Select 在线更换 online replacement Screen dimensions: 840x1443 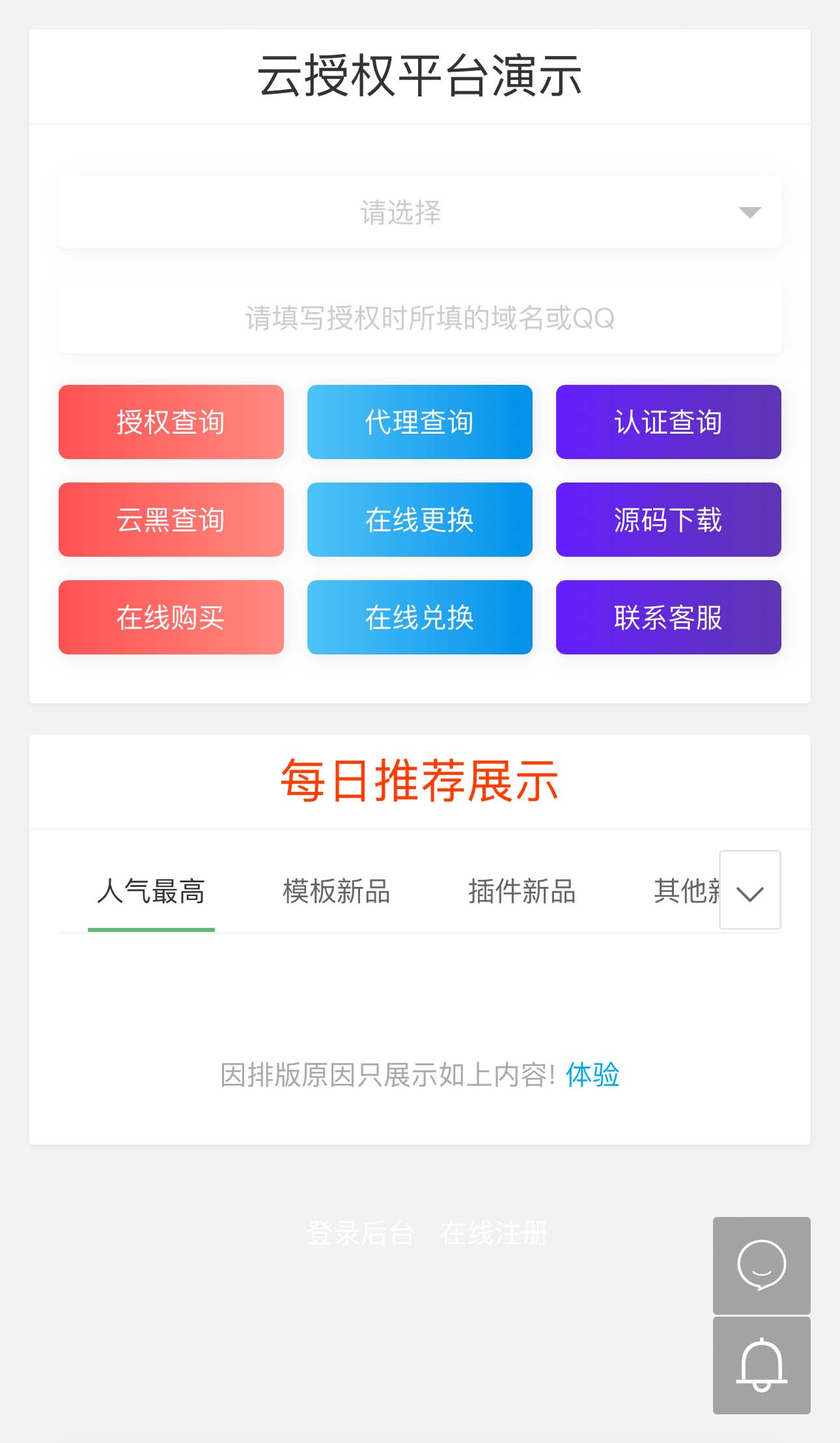click(x=420, y=520)
